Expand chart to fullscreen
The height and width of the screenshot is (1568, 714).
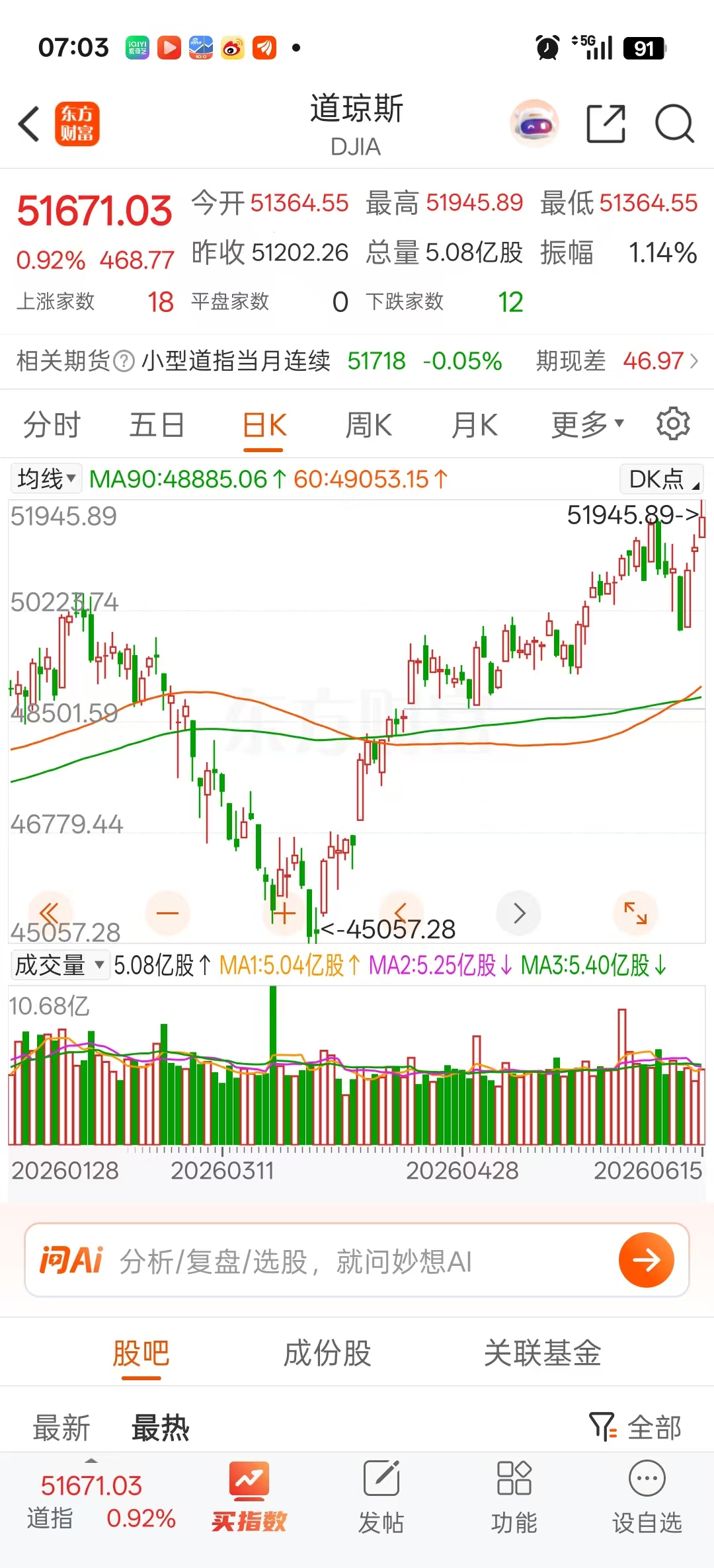click(635, 914)
